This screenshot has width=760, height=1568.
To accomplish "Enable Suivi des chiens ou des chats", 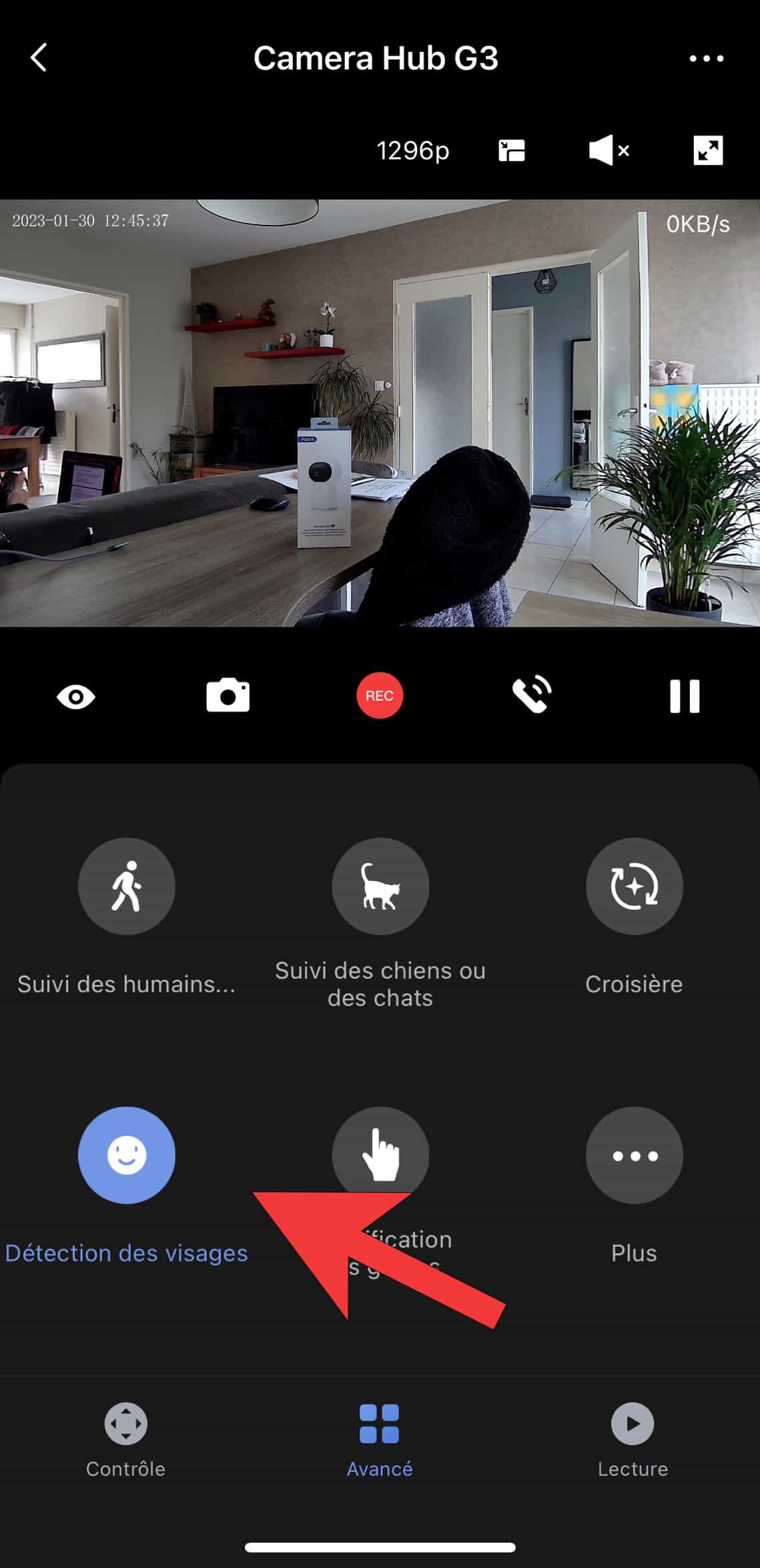I will [380, 886].
